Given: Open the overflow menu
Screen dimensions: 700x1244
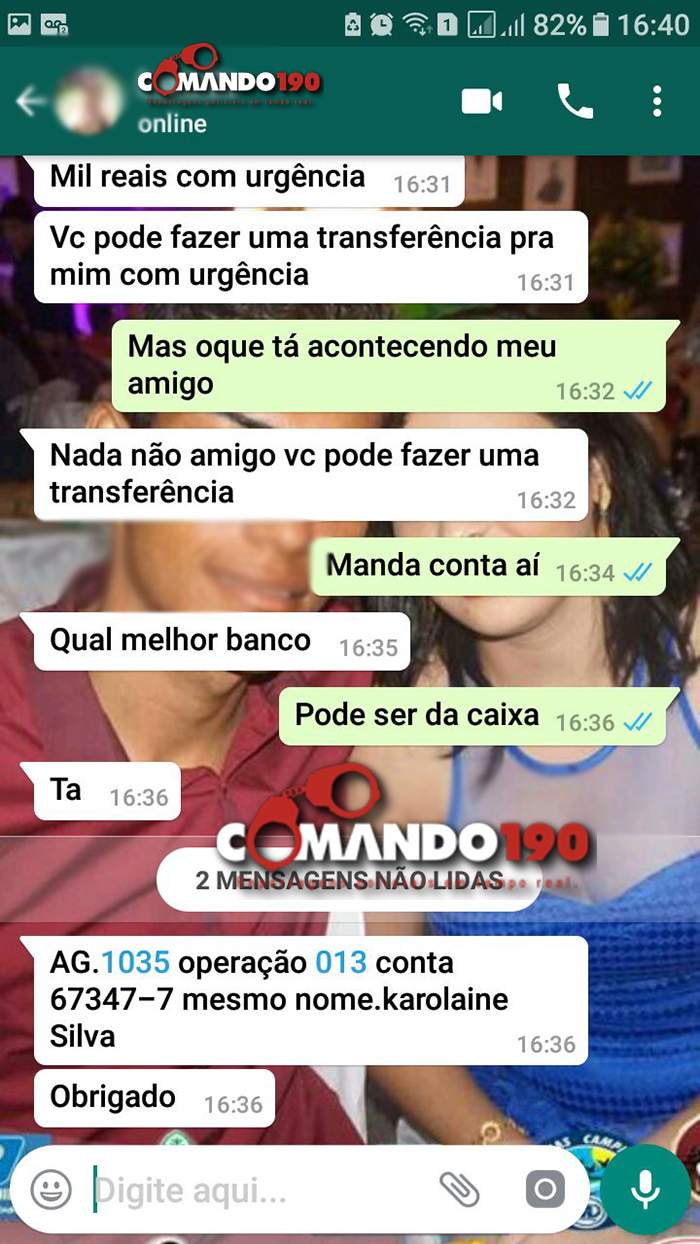Looking at the screenshot, I should point(656,101).
